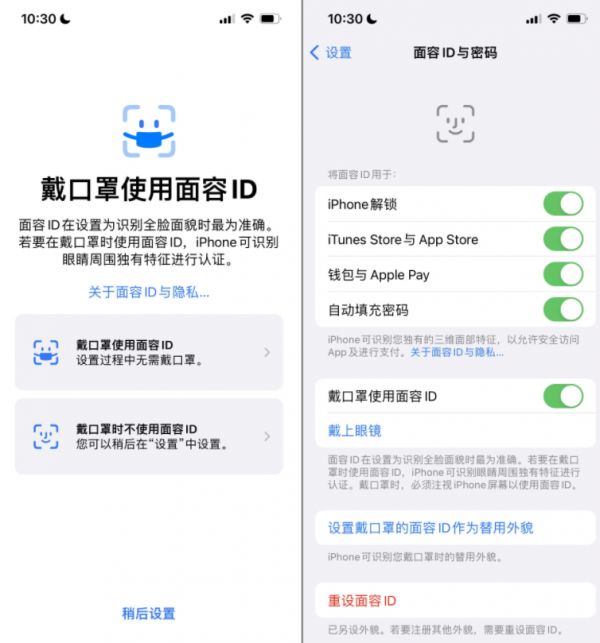Go back to 设置
Screen dimensions: 600x643
pyautogui.click(x=331, y=52)
